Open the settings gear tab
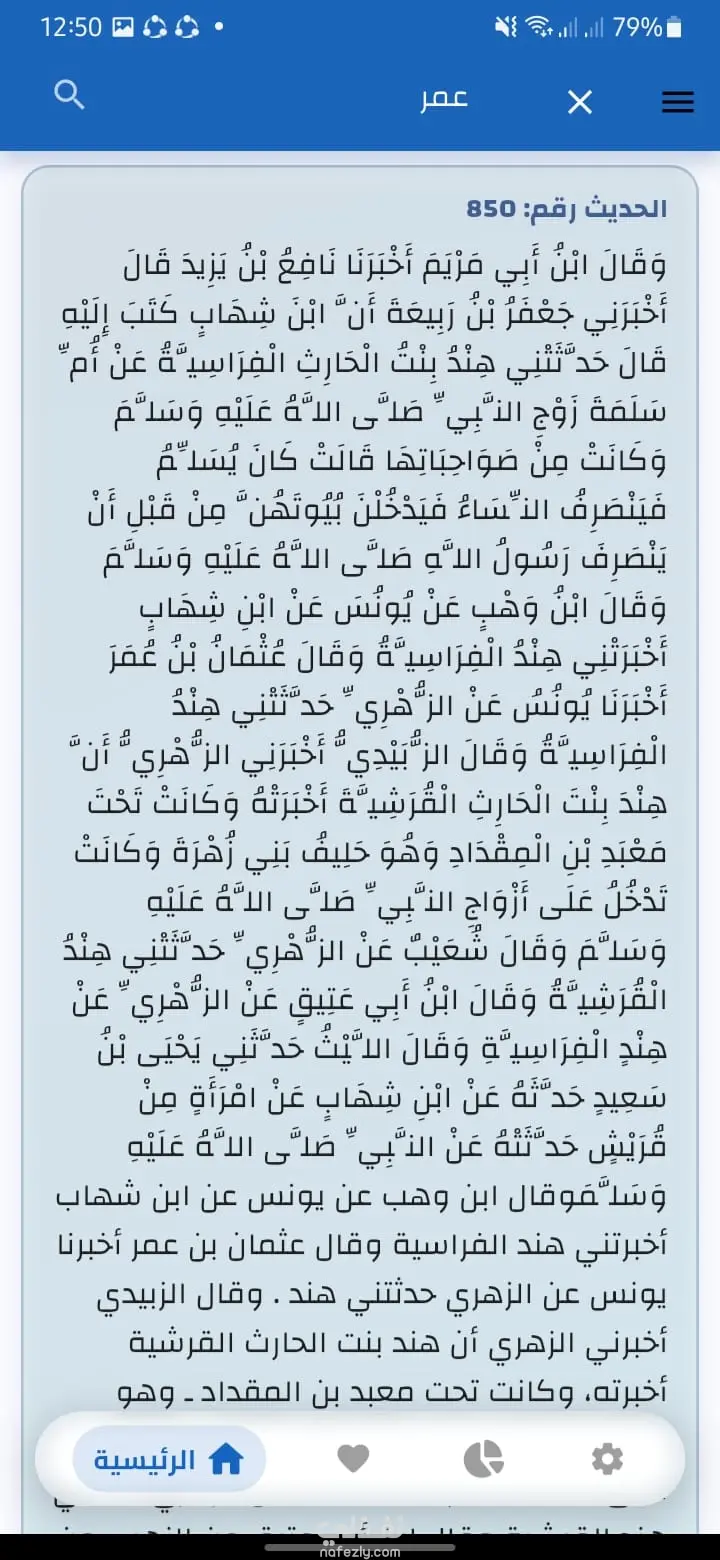 pos(607,1460)
